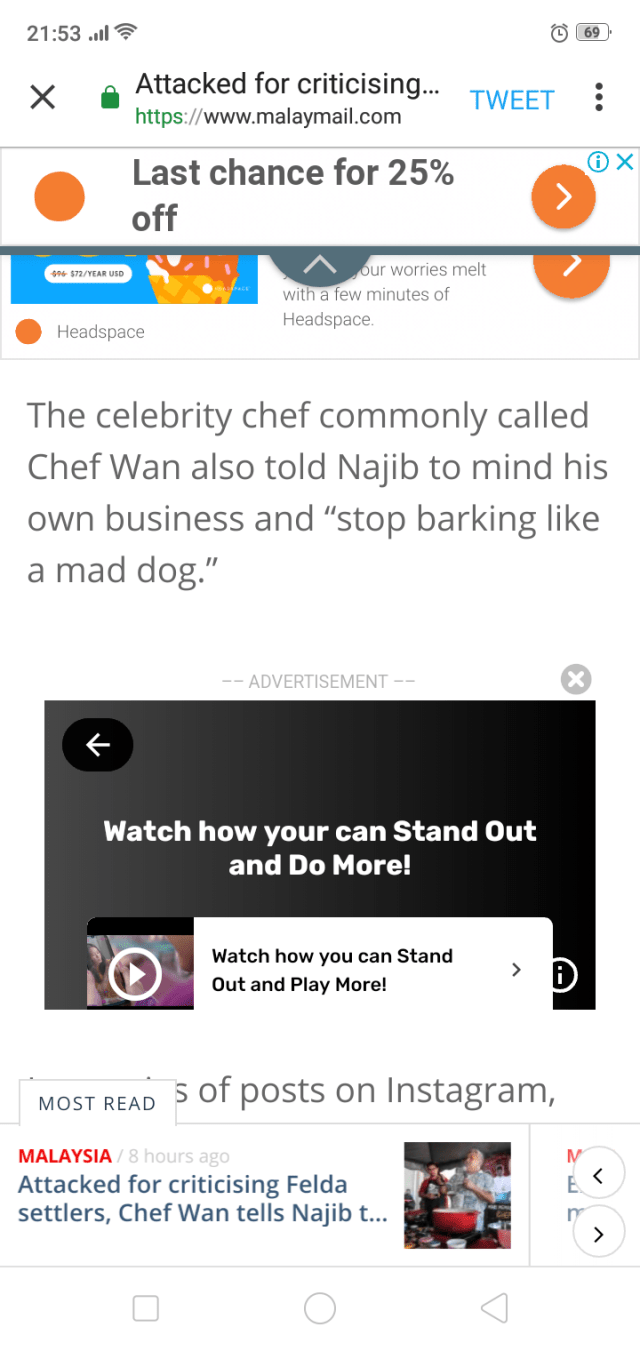Show previous most read story
Screen dimensions: 640x1351
coord(598,1175)
